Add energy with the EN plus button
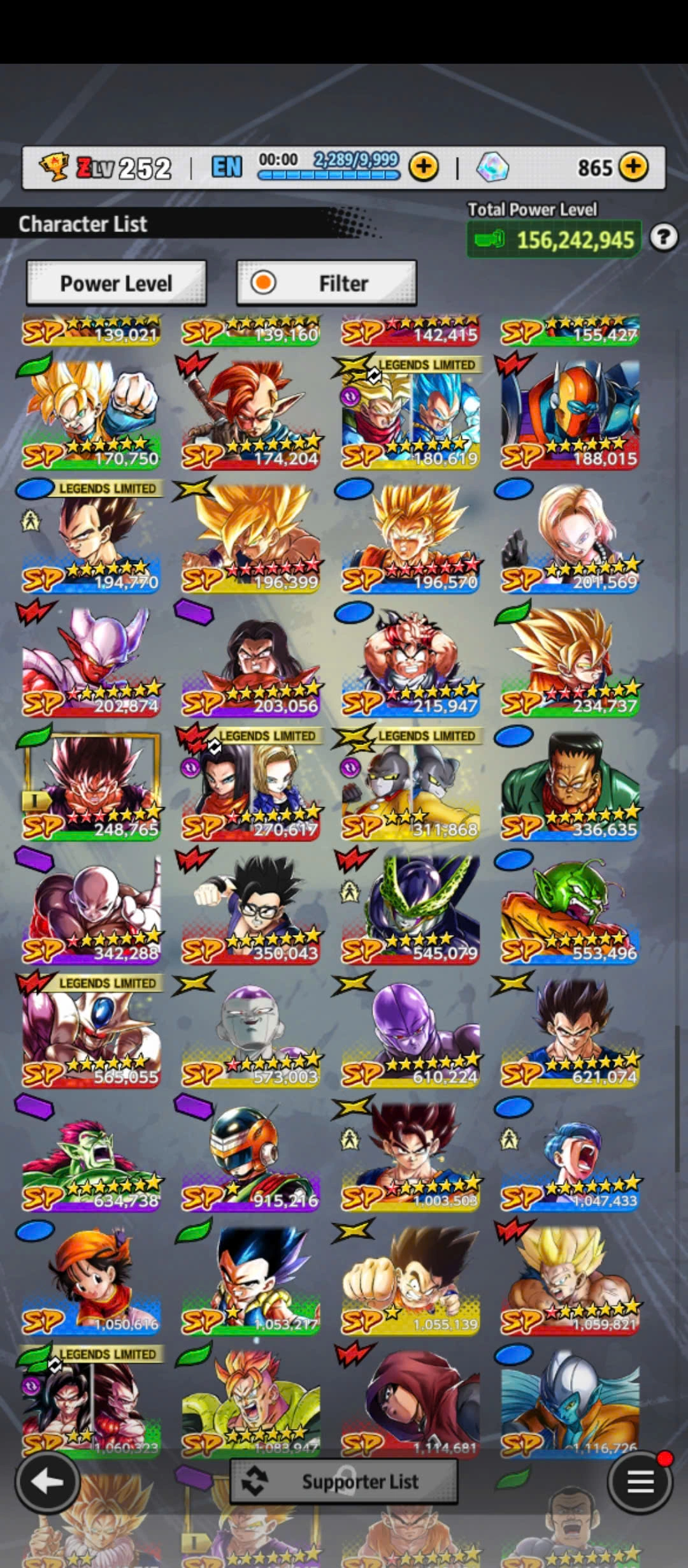The image size is (688, 1568). pos(424,168)
